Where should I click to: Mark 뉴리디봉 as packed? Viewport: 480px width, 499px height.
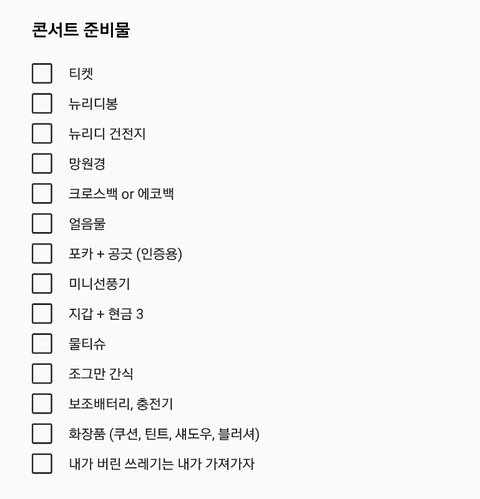42,103
